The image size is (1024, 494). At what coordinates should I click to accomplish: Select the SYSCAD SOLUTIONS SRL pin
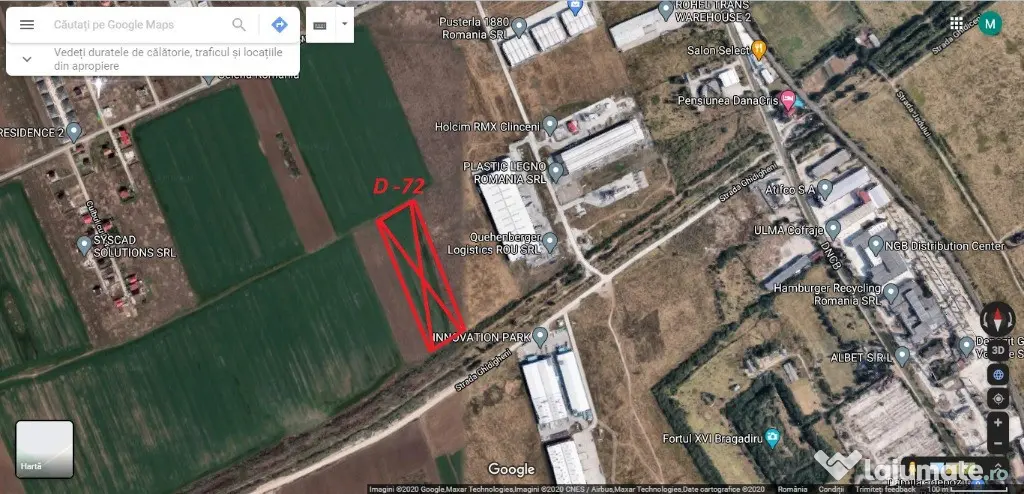point(84,243)
